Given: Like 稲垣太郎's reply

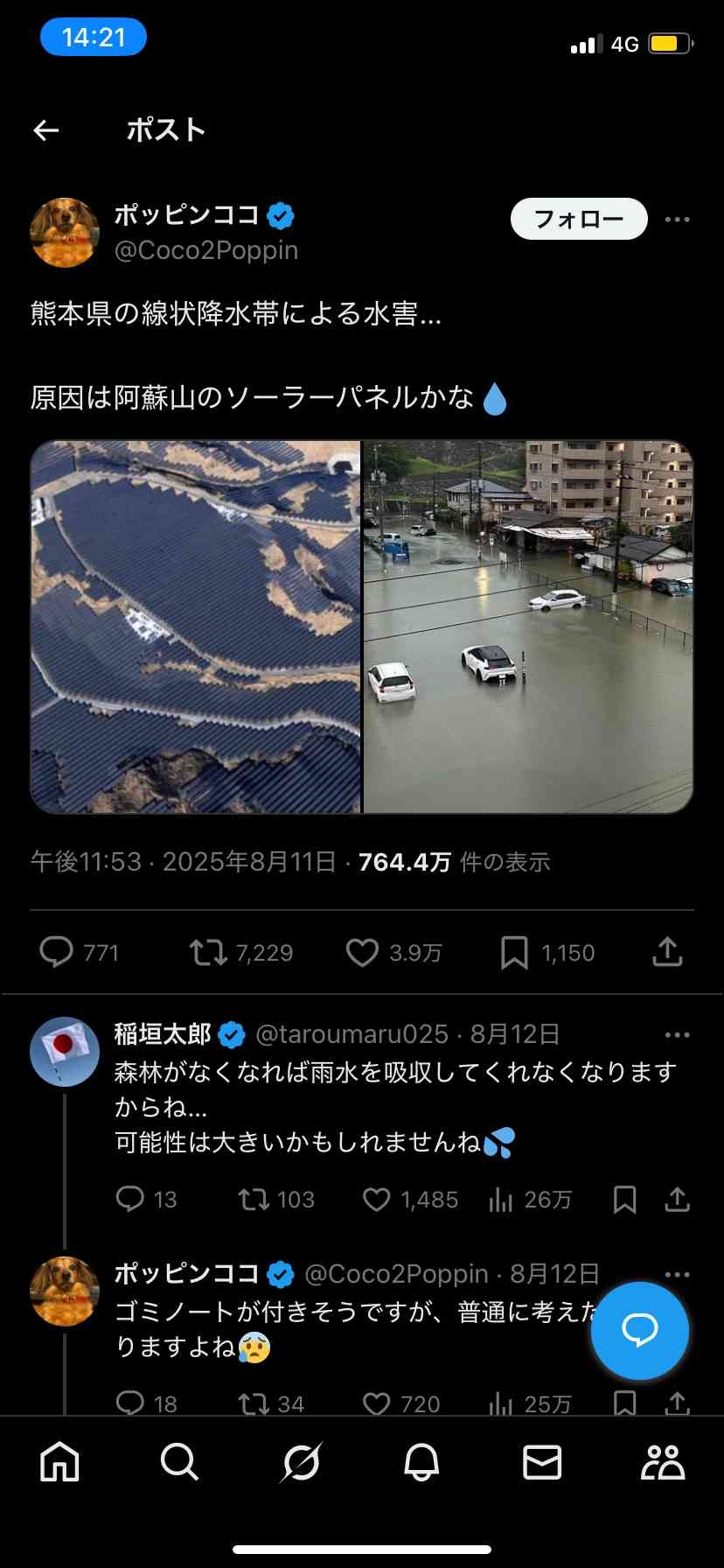Looking at the screenshot, I should point(377,1199).
